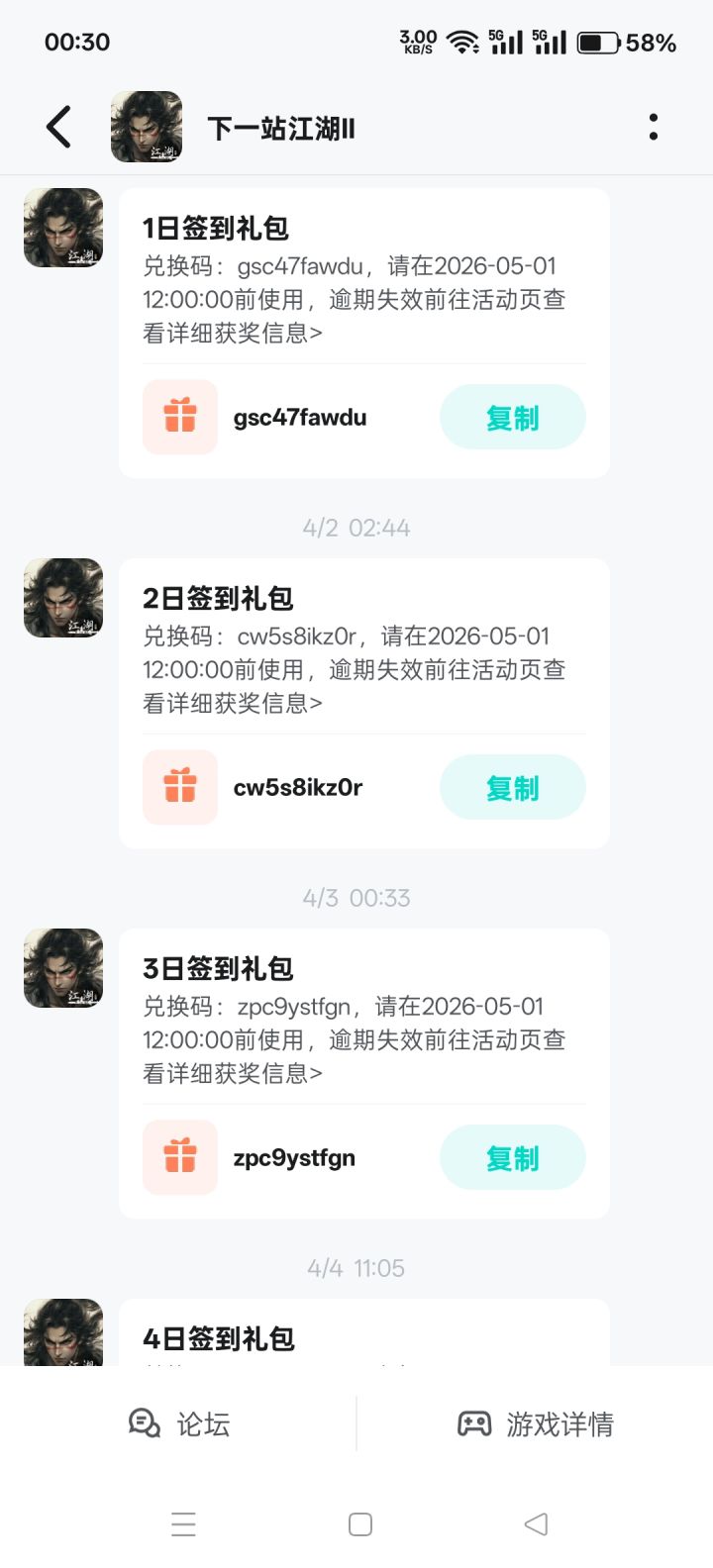Viewport: 713px width, 1568px height.
Task: Tap the gift icon beside code cw5s8ikz0r
Action: 180,787
